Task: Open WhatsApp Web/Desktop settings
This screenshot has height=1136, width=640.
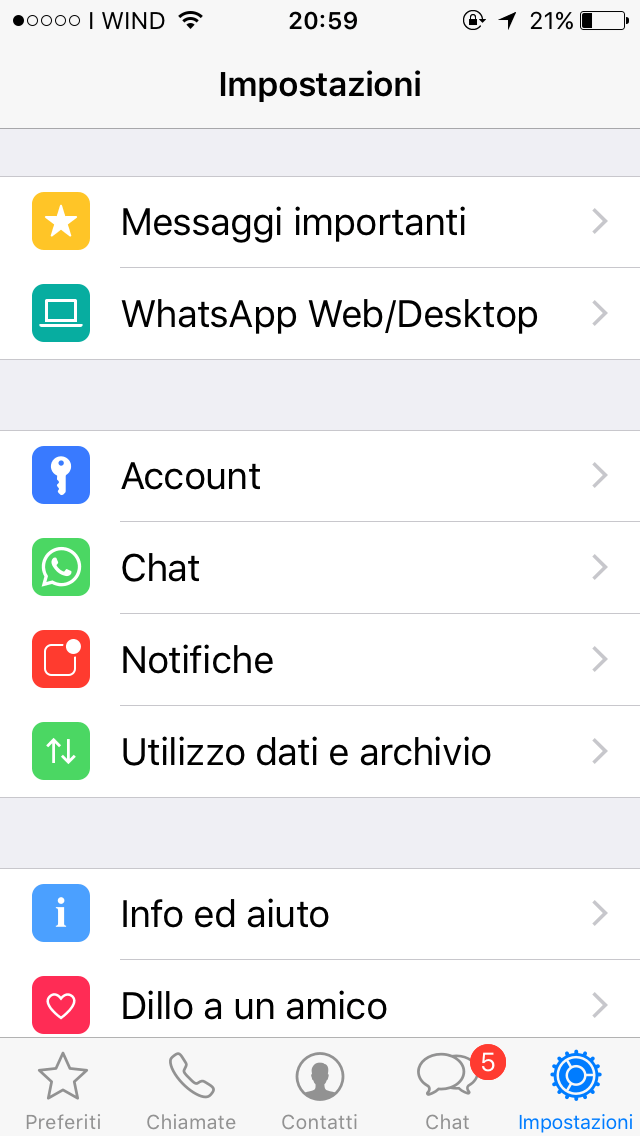Action: 320,314
